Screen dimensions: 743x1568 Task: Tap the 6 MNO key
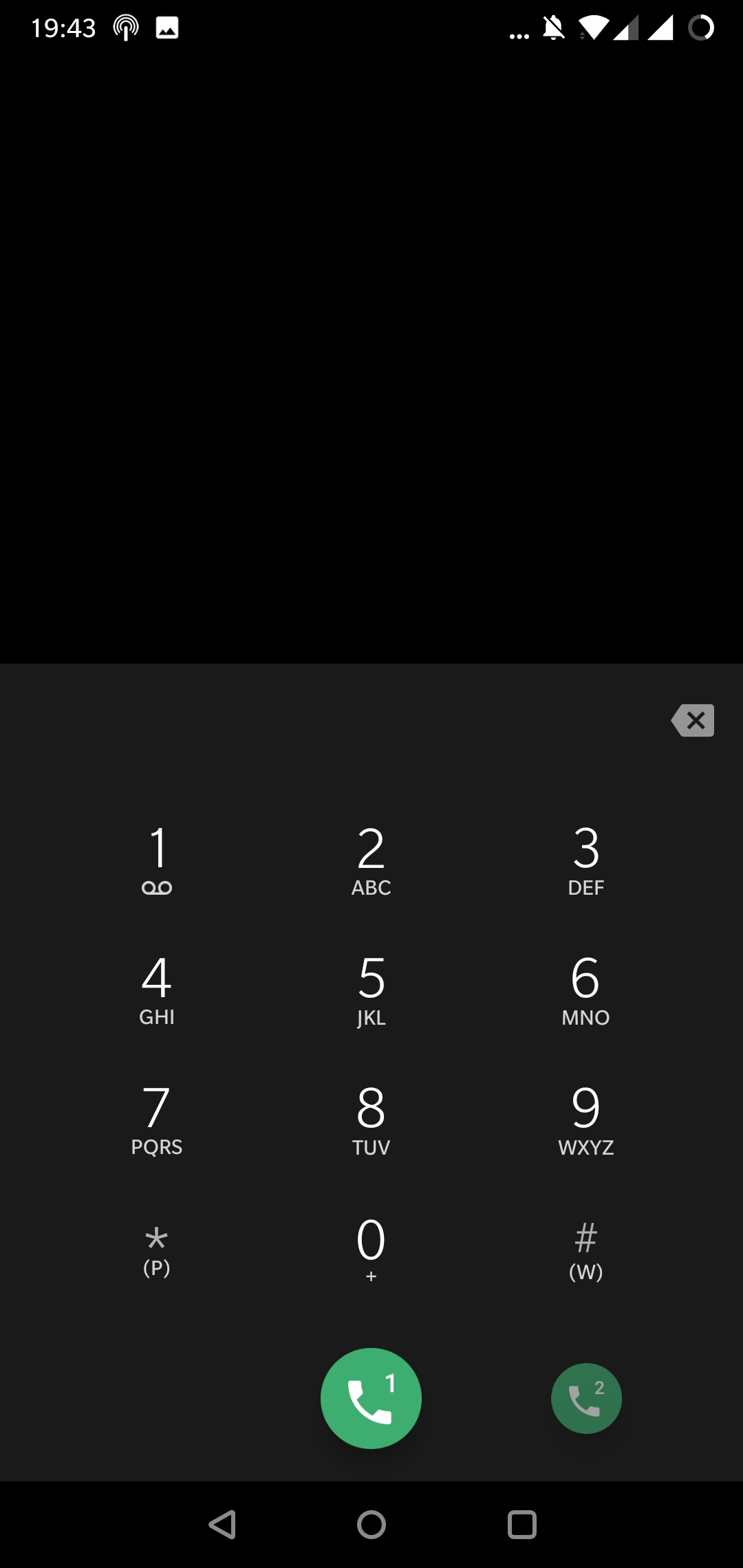coord(586,990)
